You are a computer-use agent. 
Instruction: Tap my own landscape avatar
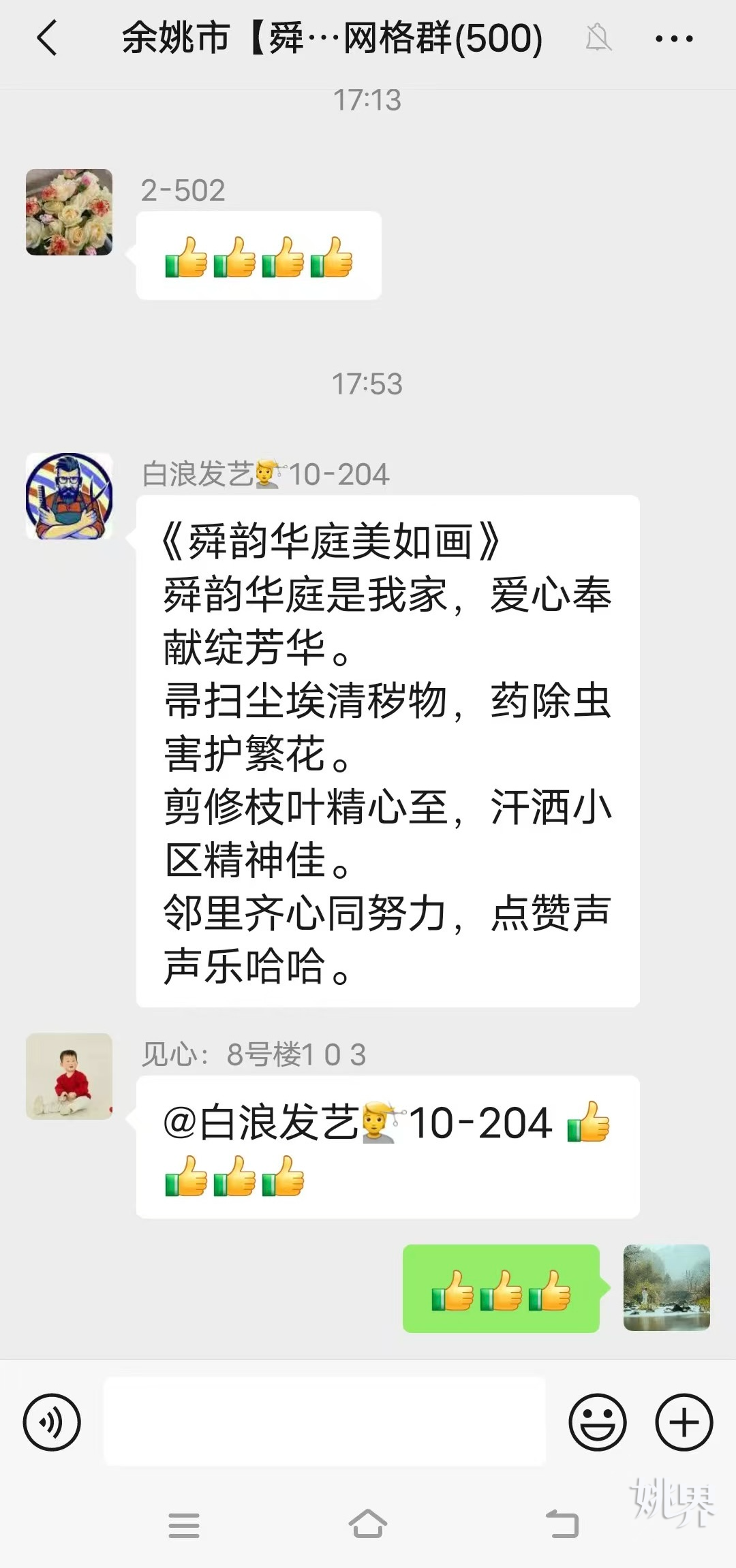click(666, 1287)
